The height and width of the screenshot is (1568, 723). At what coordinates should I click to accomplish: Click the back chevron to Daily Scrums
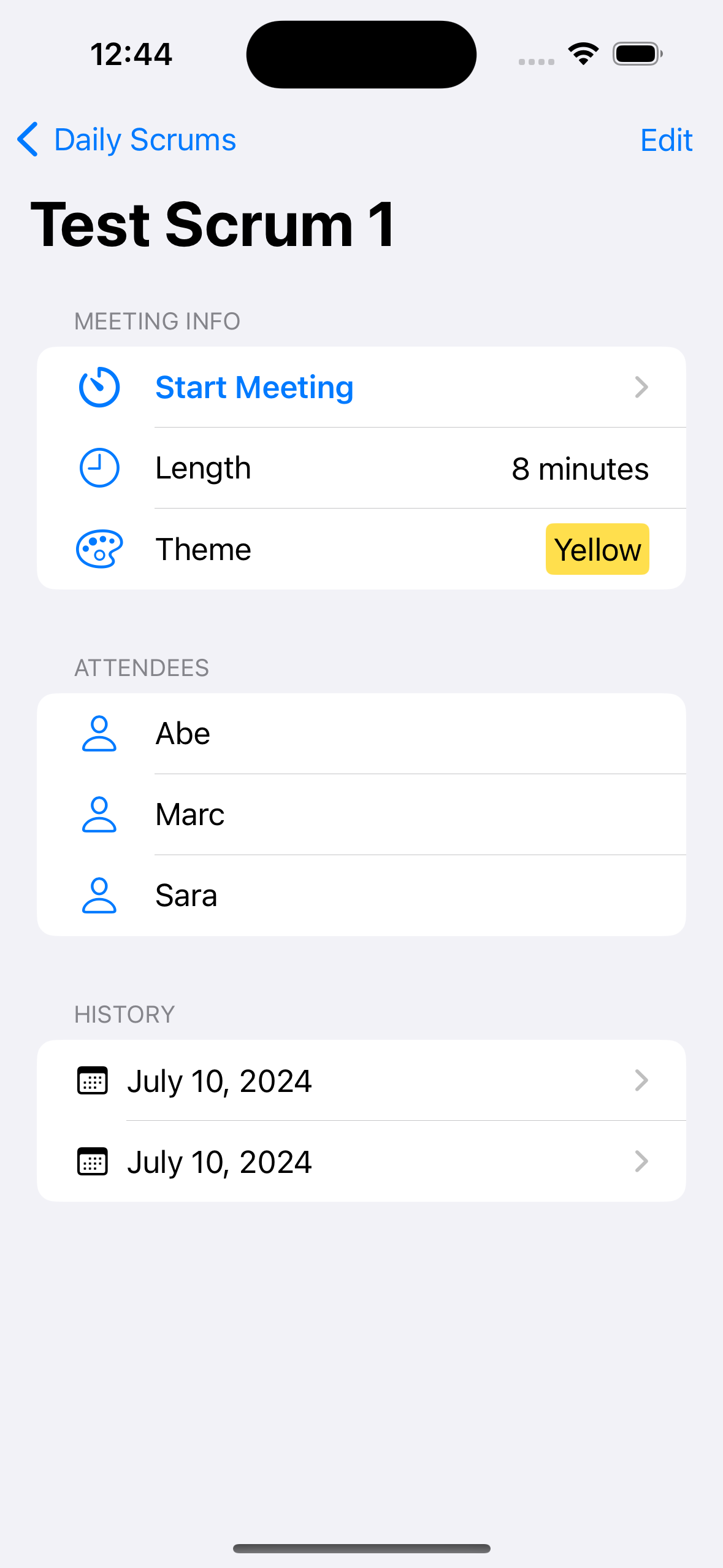pyautogui.click(x=28, y=139)
